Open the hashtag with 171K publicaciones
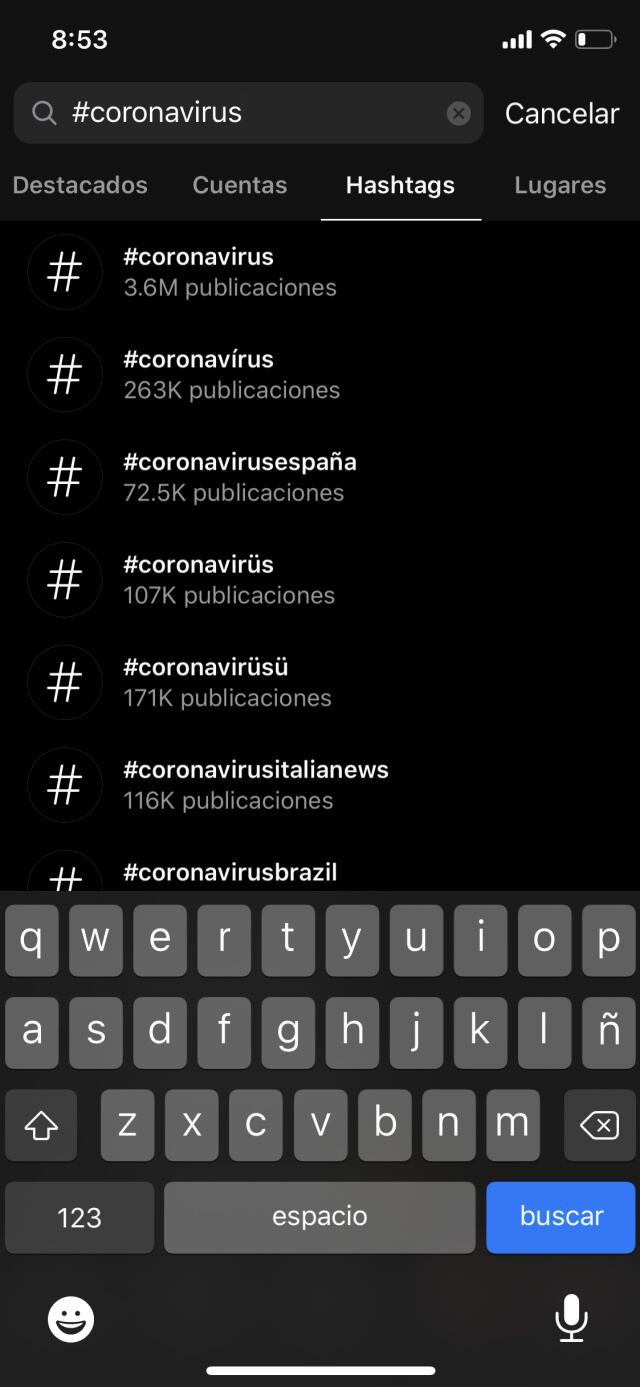Viewport: 640px width, 1387px height. [x=228, y=682]
